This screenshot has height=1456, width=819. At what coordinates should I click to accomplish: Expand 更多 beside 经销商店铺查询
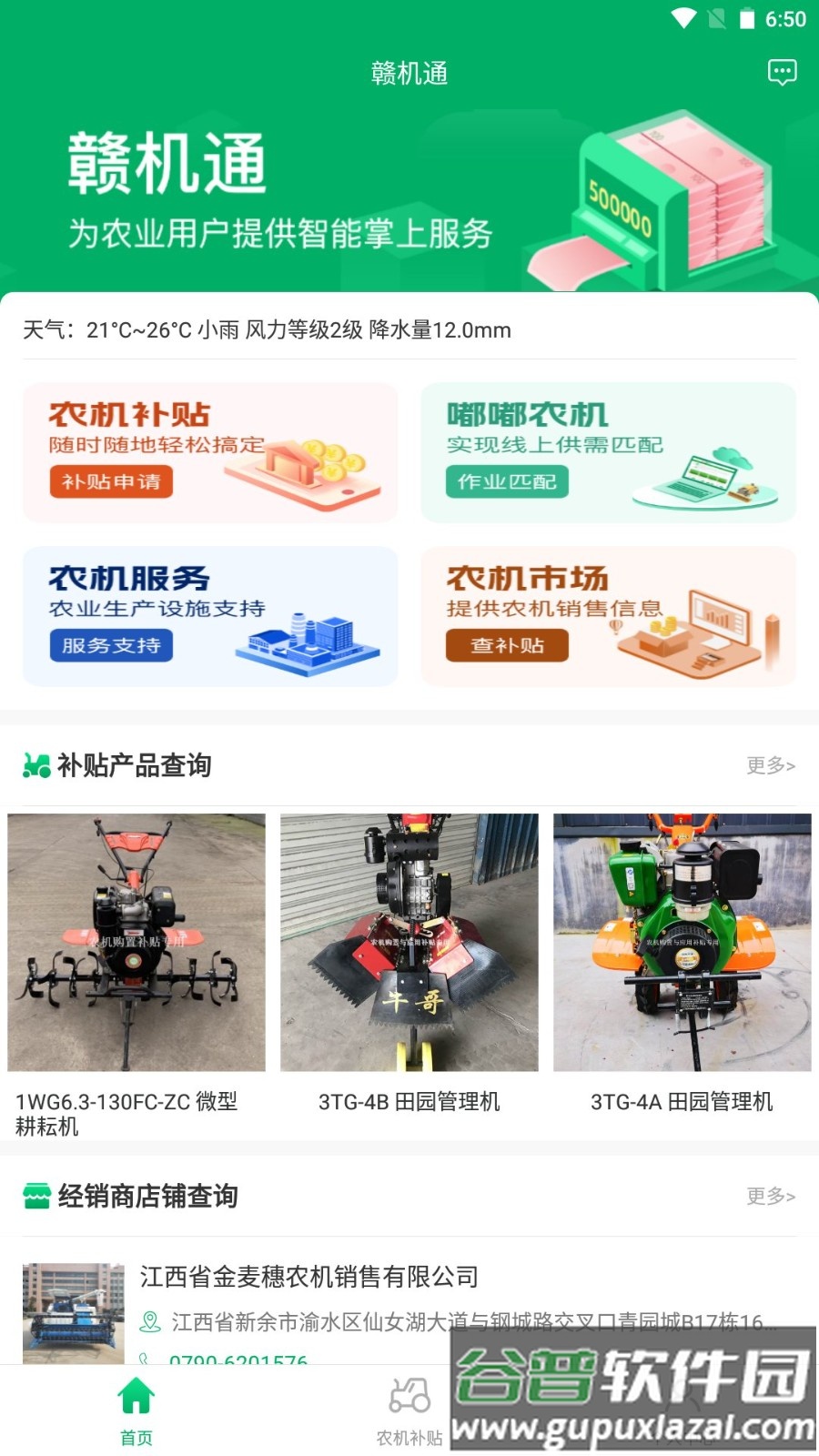click(x=771, y=1197)
